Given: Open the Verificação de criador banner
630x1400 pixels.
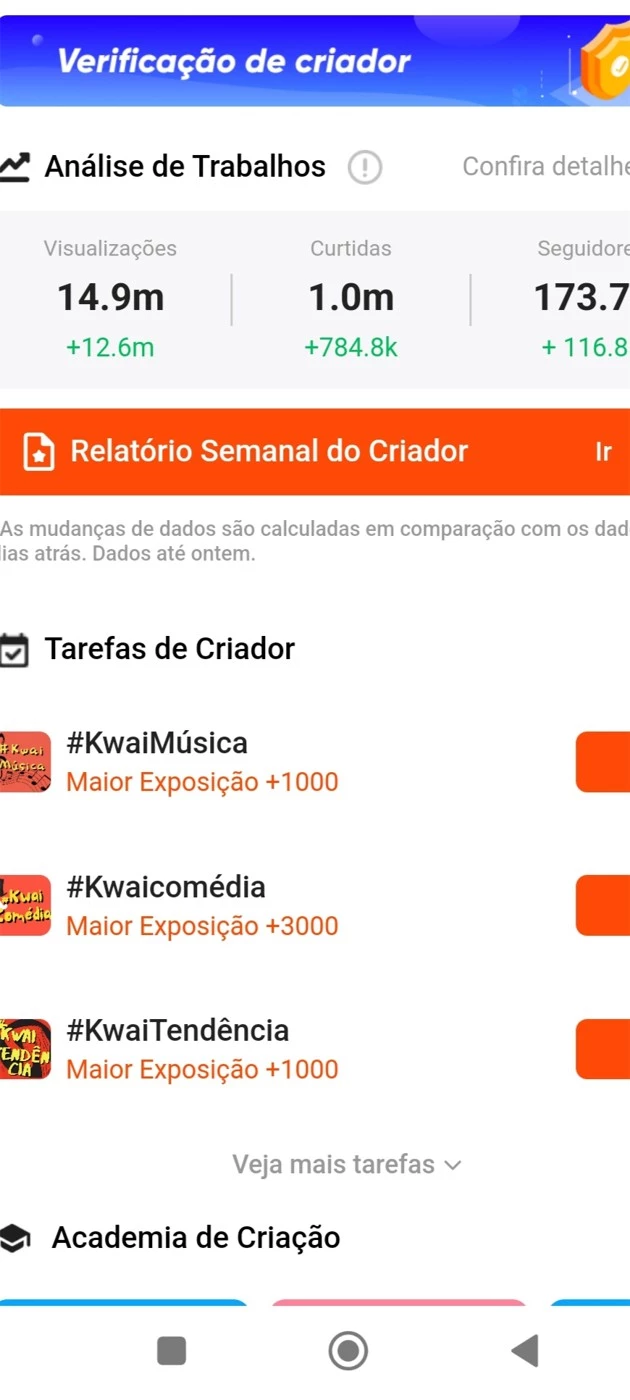Looking at the screenshot, I should click(315, 61).
